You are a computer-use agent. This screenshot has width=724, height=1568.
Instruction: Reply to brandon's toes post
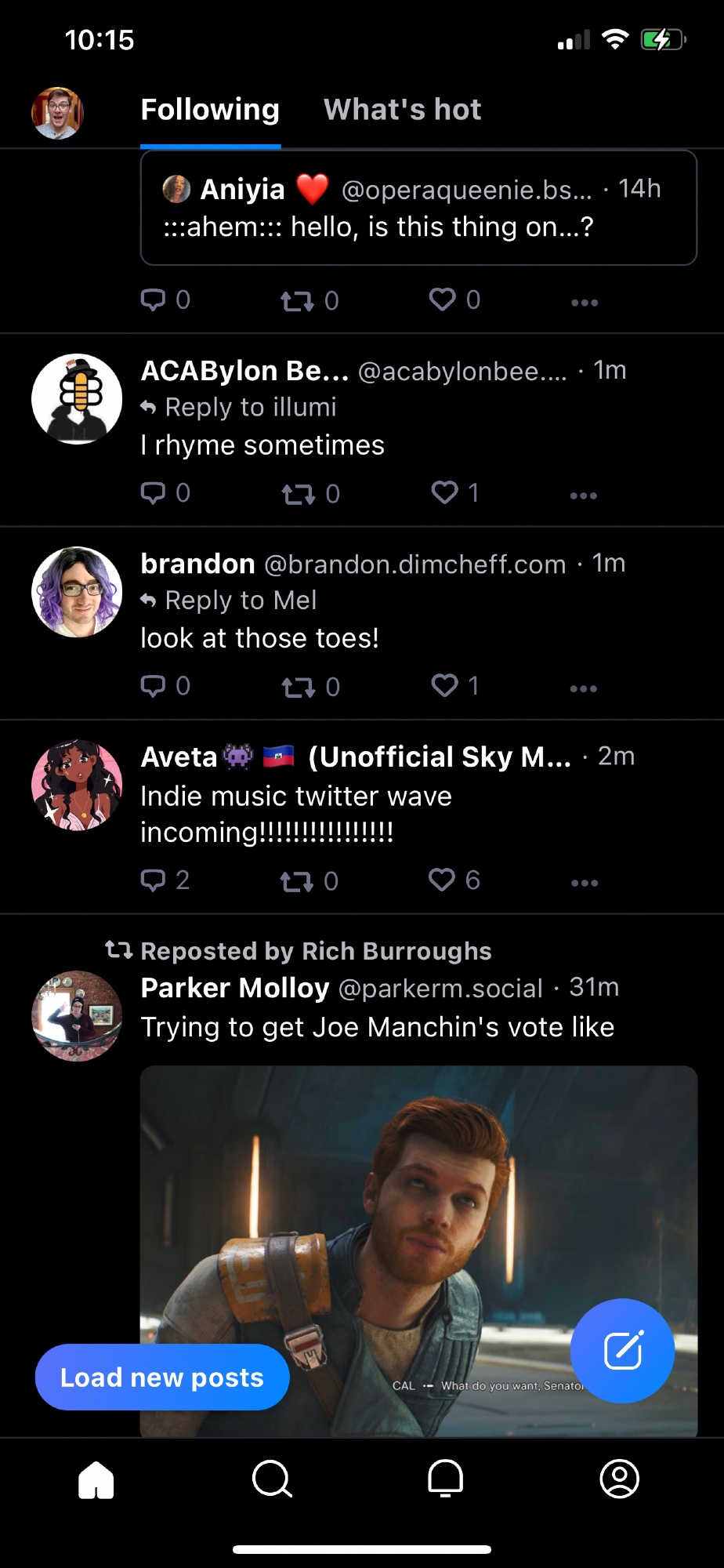(x=154, y=686)
